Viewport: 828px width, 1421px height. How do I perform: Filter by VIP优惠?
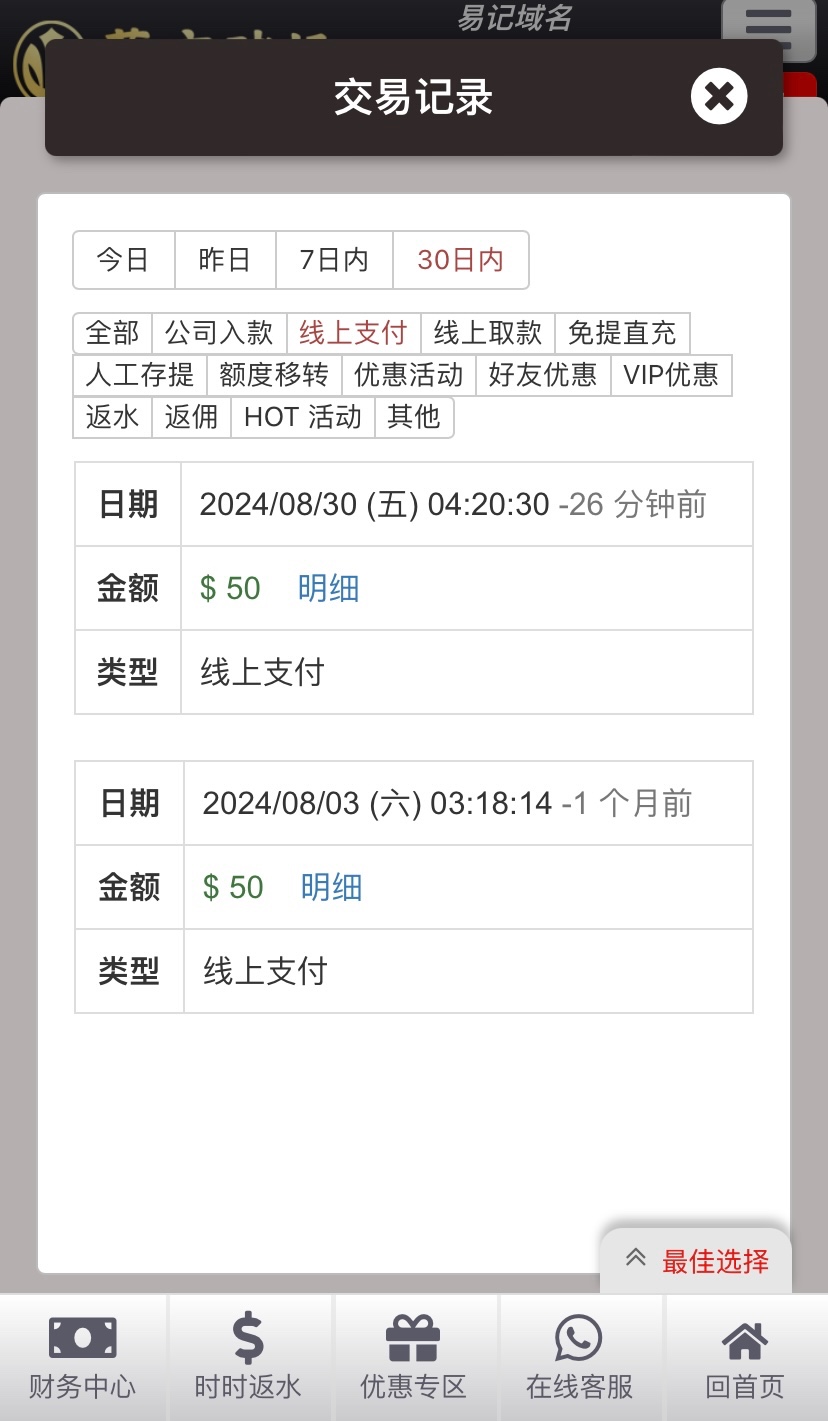point(670,375)
